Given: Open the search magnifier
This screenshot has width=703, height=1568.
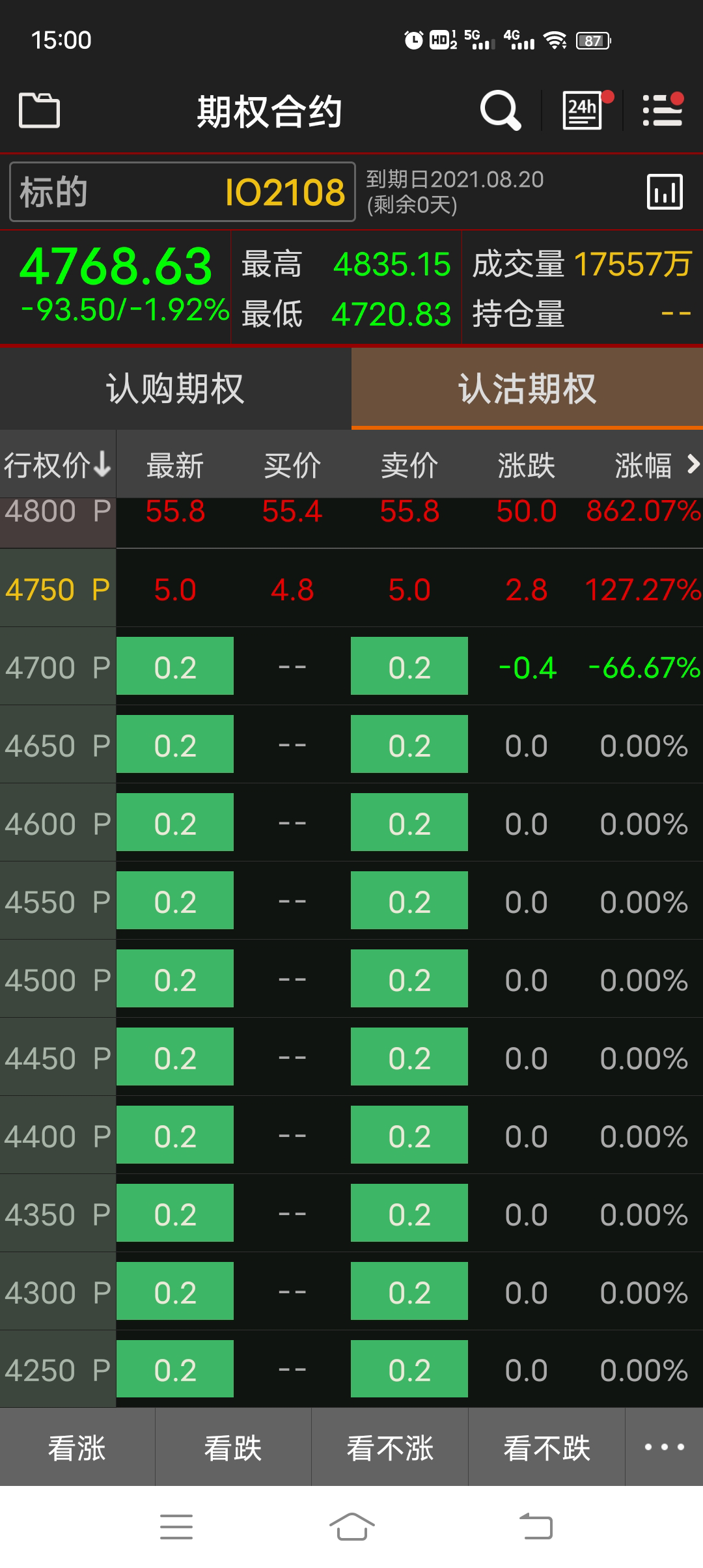Looking at the screenshot, I should pyautogui.click(x=500, y=110).
